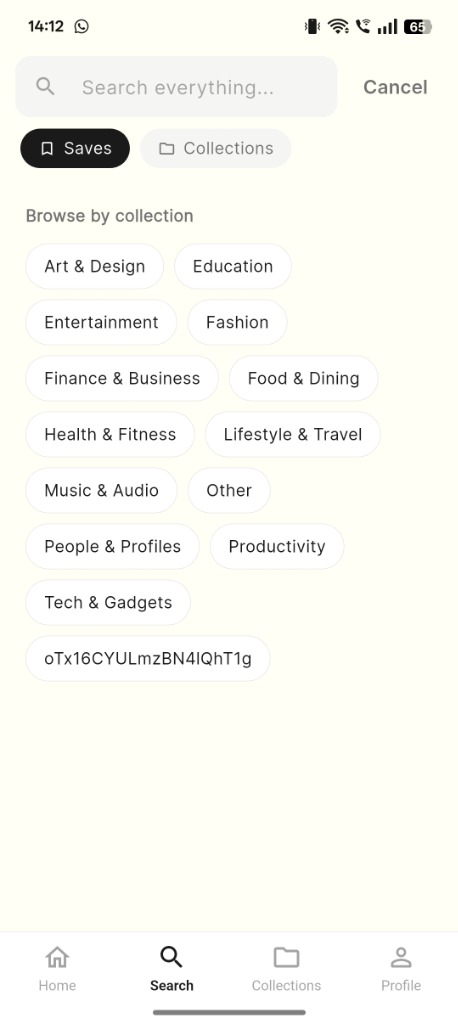Open the Education collection chip
Image resolution: width=458 pixels, height=1024 pixels.
pyautogui.click(x=233, y=266)
